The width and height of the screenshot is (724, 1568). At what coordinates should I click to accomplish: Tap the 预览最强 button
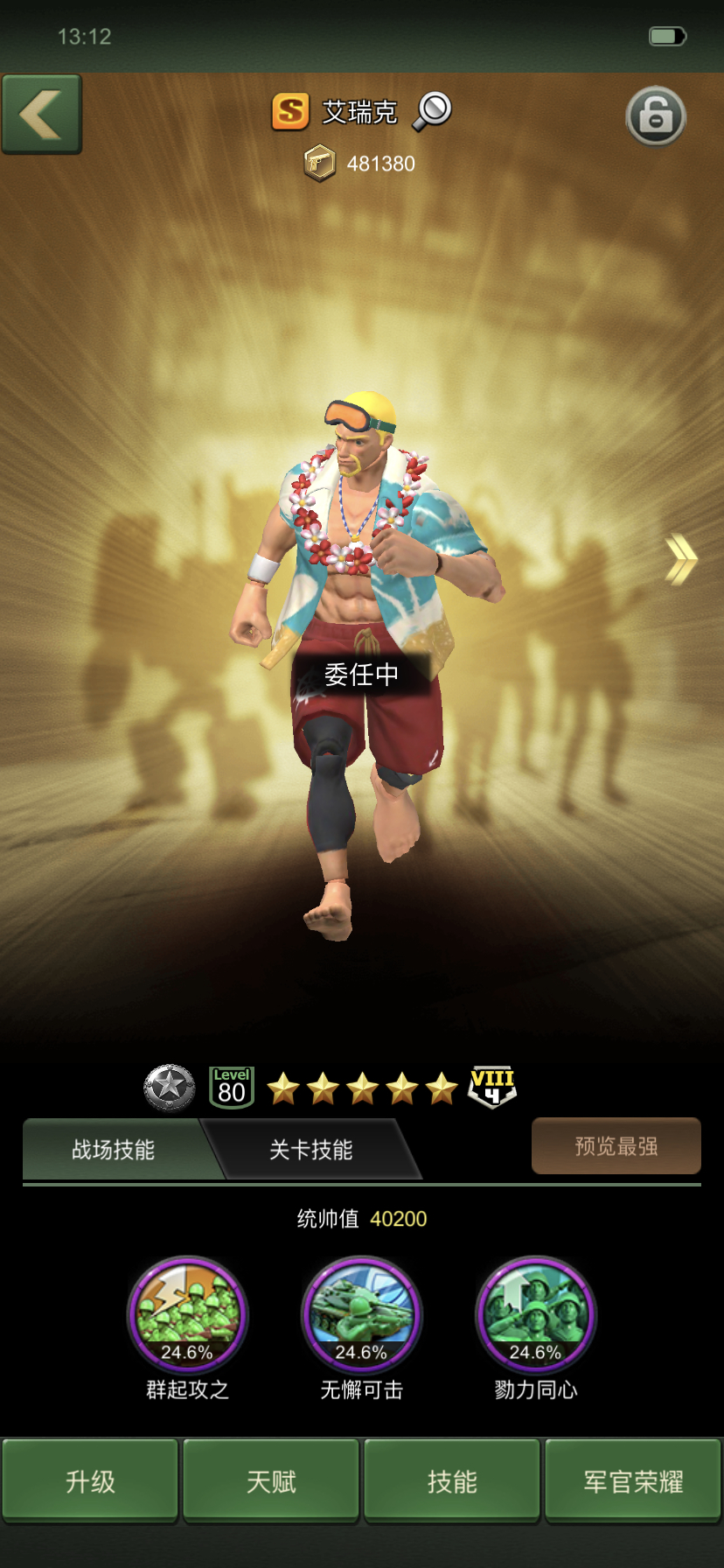[x=616, y=1145]
